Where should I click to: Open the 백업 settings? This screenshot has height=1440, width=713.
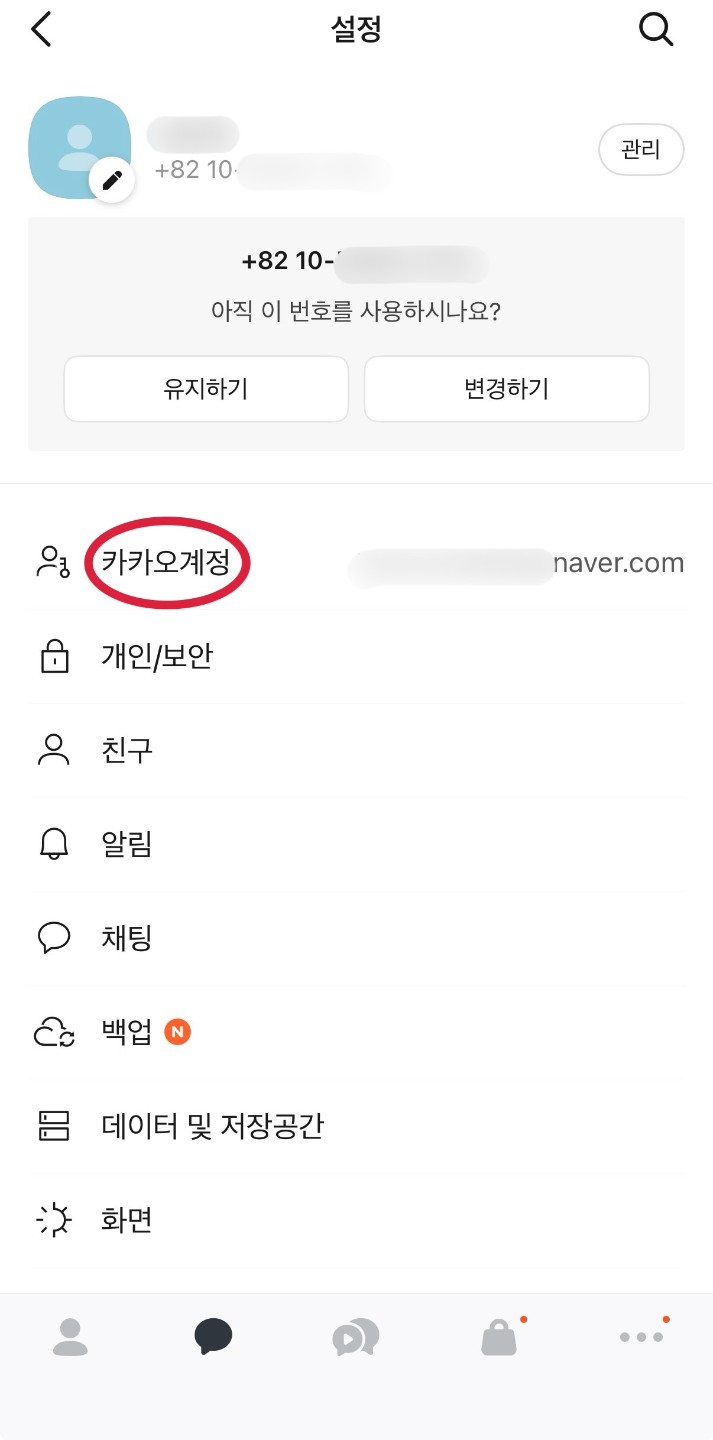(127, 1032)
